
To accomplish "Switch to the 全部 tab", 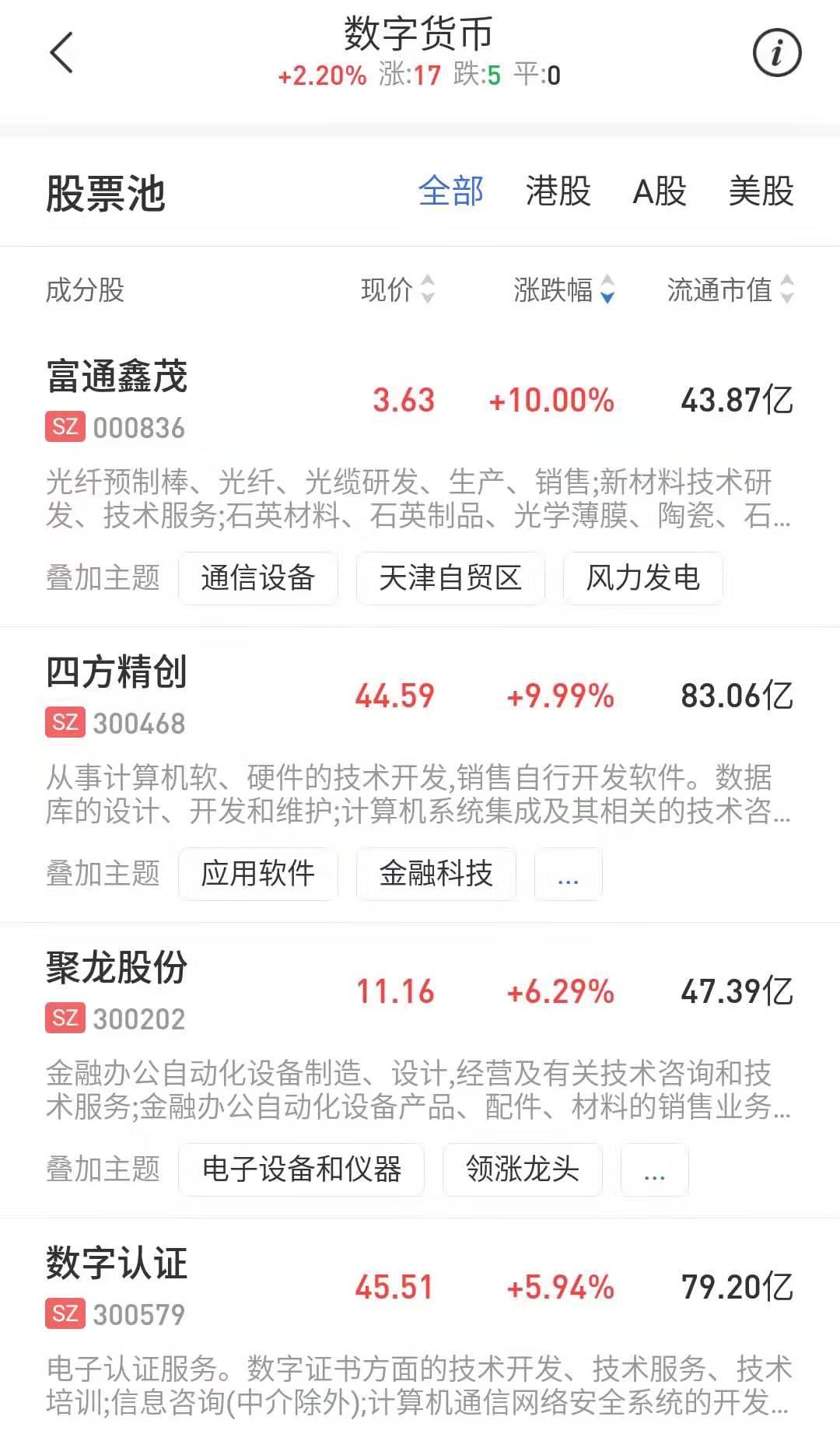I will pyautogui.click(x=451, y=191).
